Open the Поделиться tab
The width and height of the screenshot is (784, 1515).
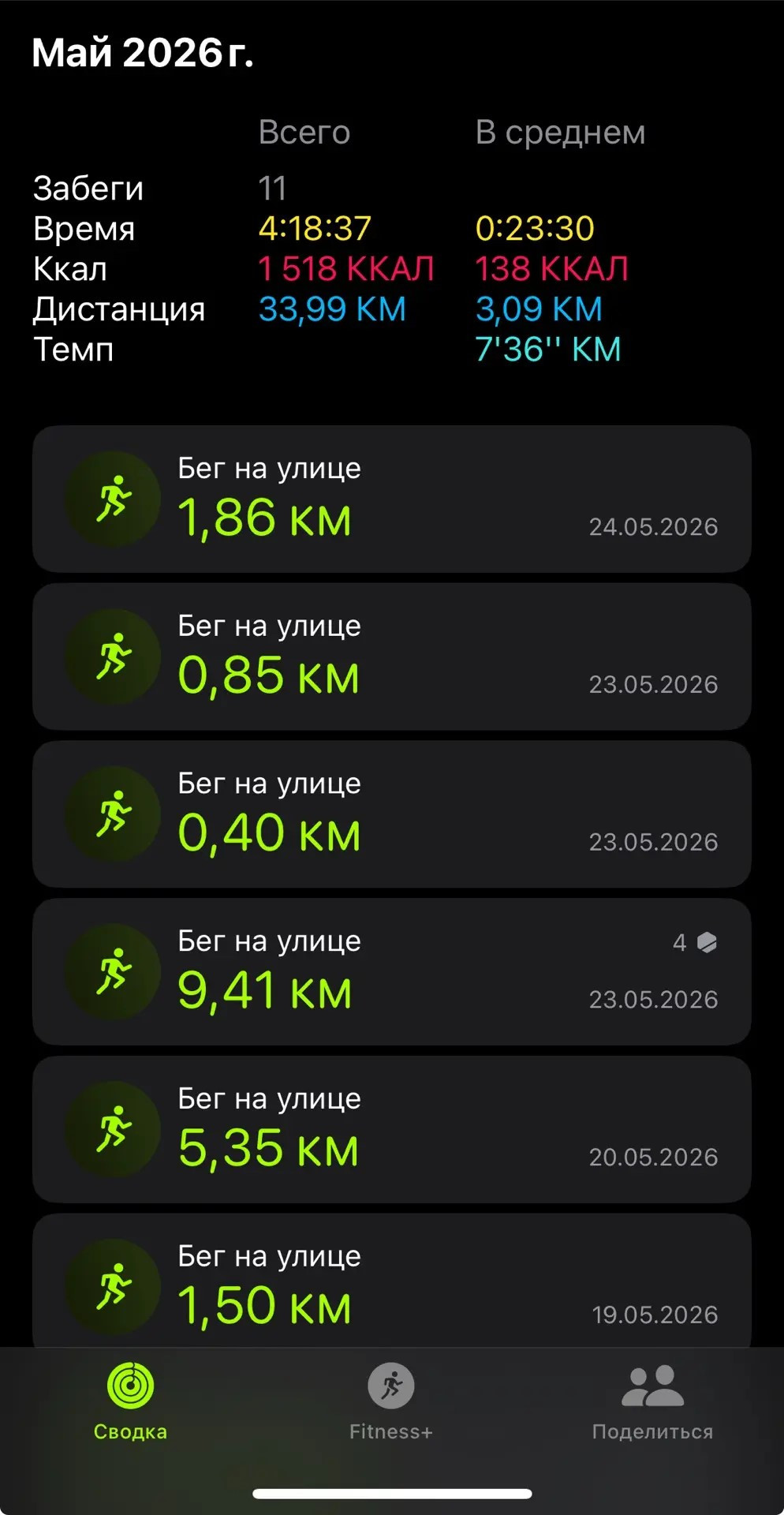click(652, 1402)
